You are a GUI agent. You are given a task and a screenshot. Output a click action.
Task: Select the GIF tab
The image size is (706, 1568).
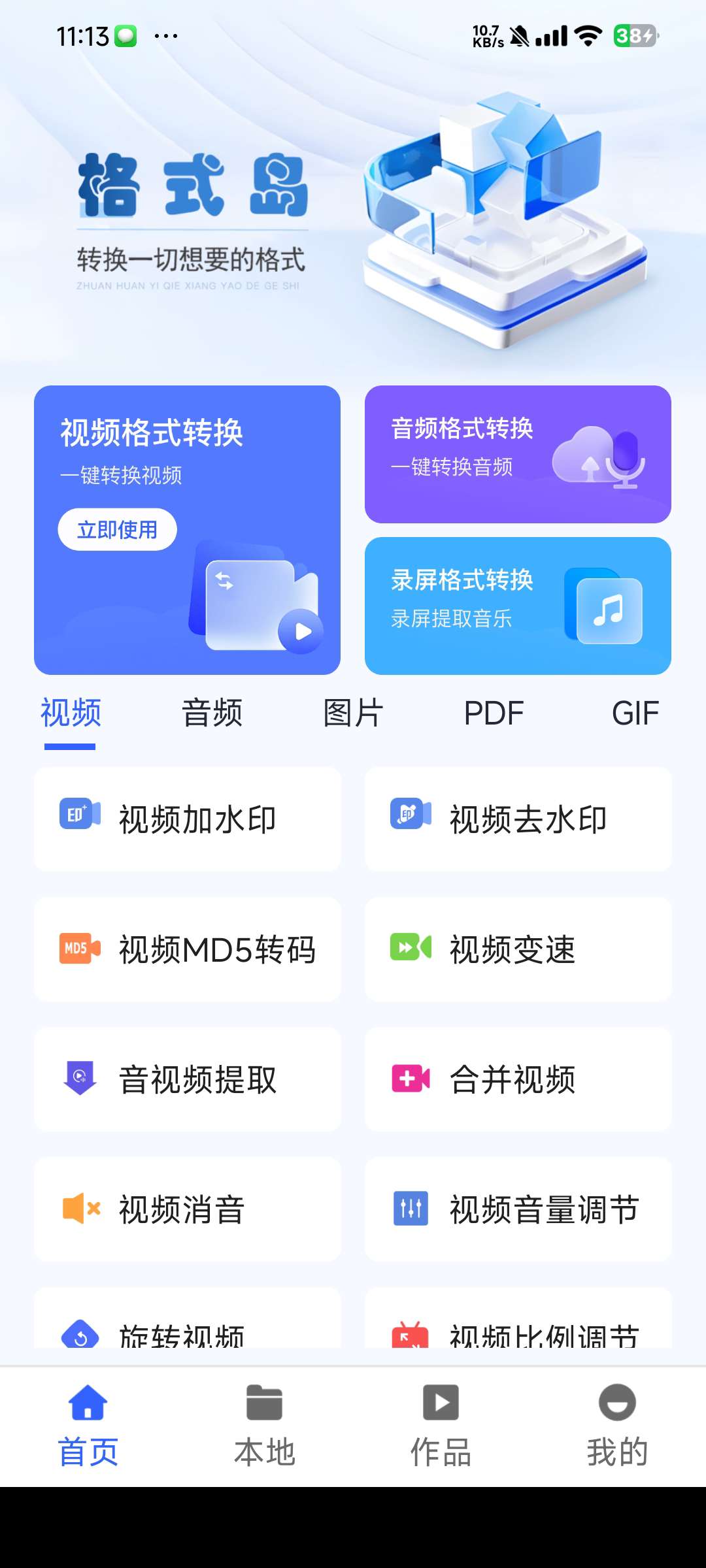(x=635, y=713)
